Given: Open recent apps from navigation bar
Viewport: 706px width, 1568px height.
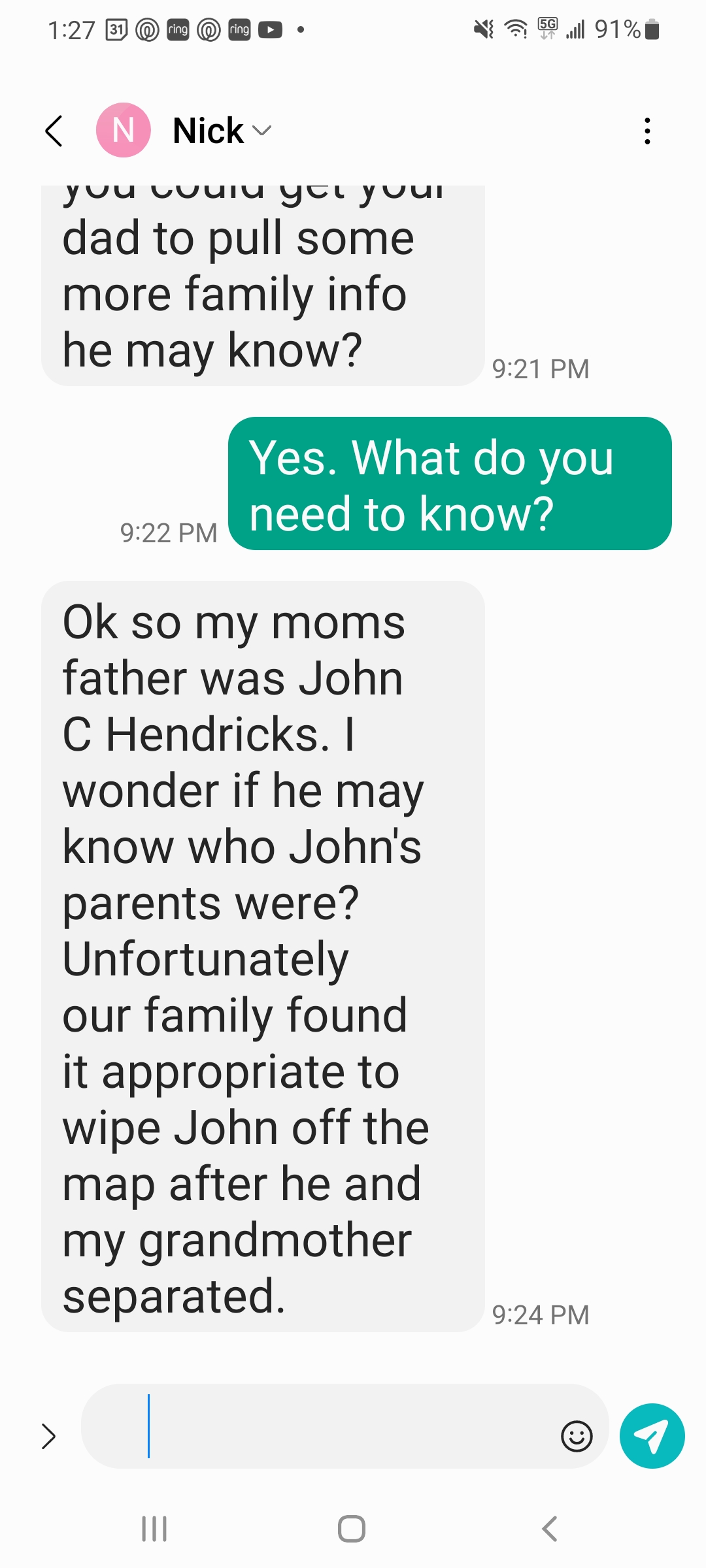Looking at the screenshot, I should 154,1529.
